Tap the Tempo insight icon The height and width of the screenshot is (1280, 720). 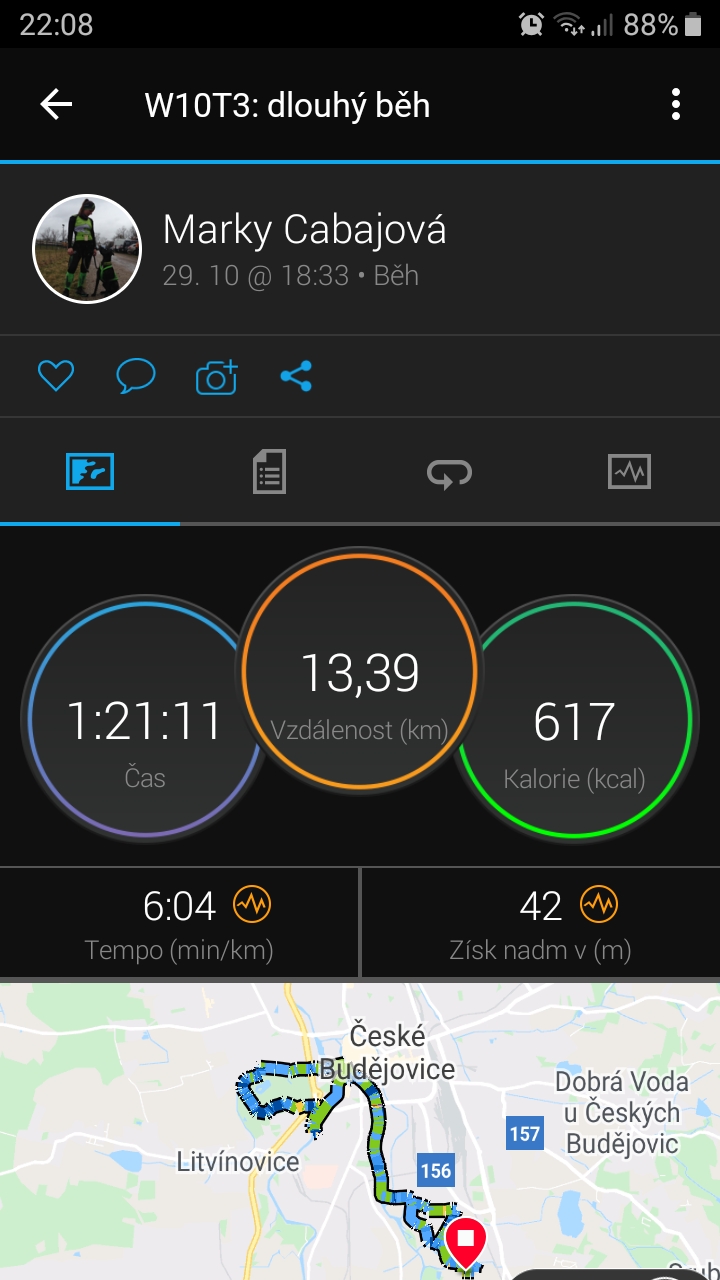(252, 905)
